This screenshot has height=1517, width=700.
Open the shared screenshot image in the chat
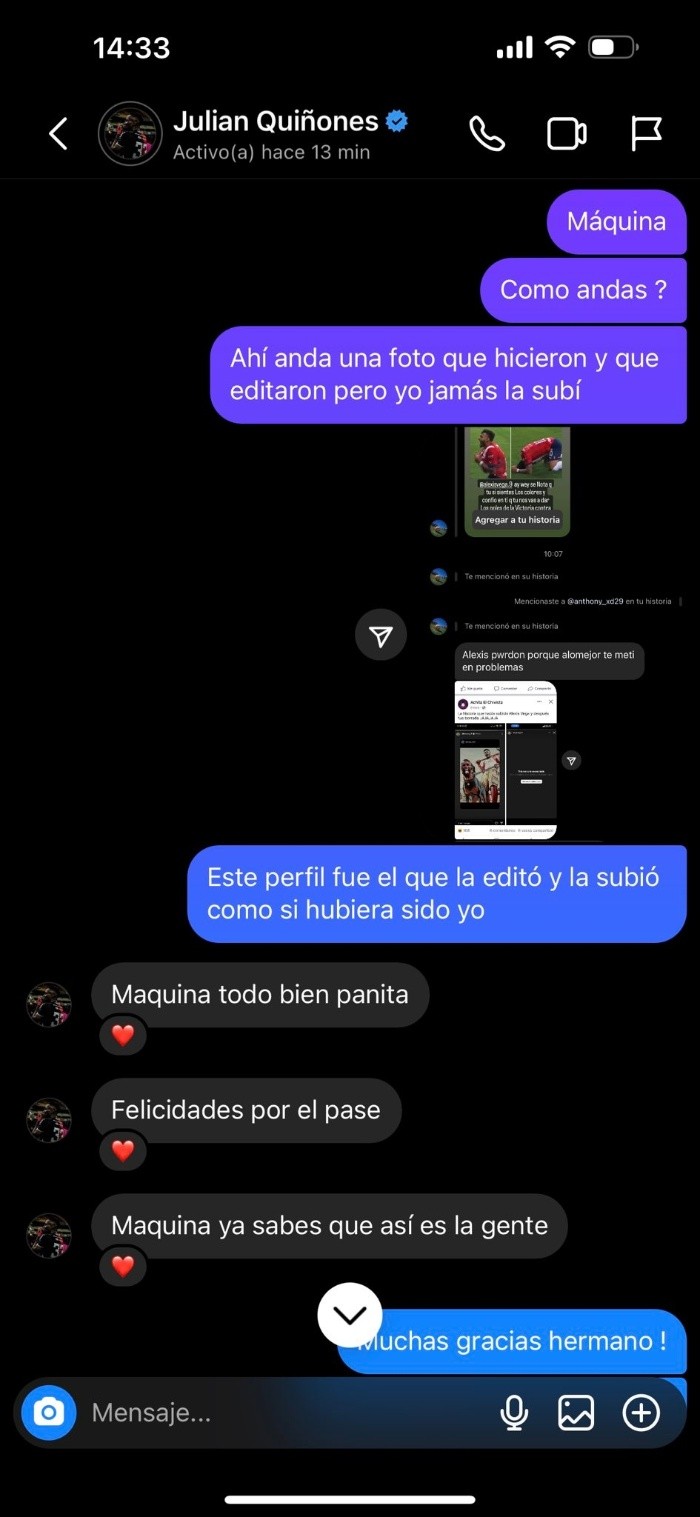tap(505, 760)
